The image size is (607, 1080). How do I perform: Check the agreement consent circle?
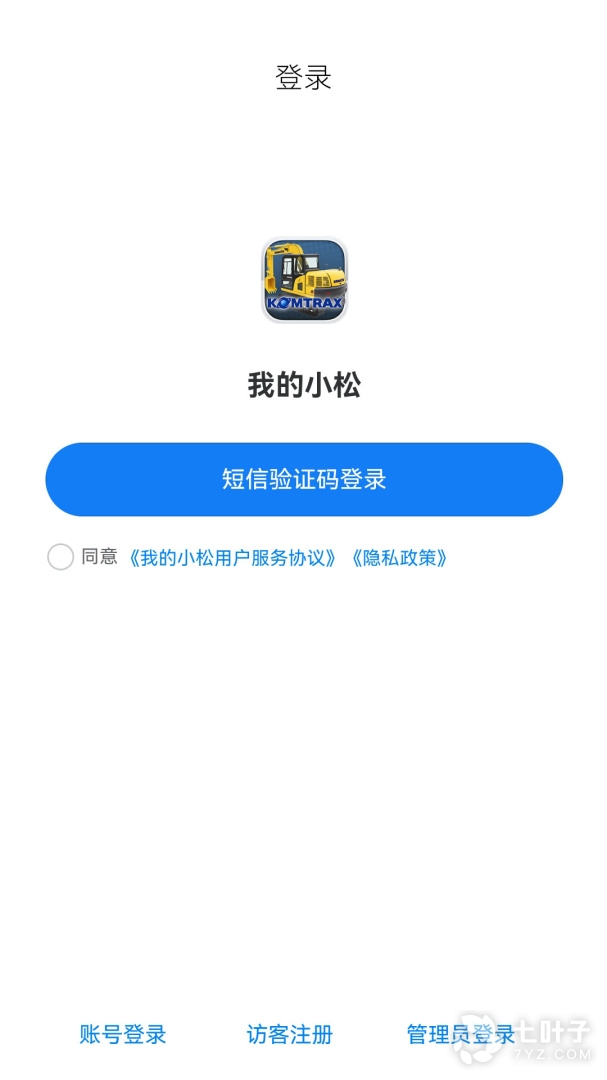[x=61, y=557]
